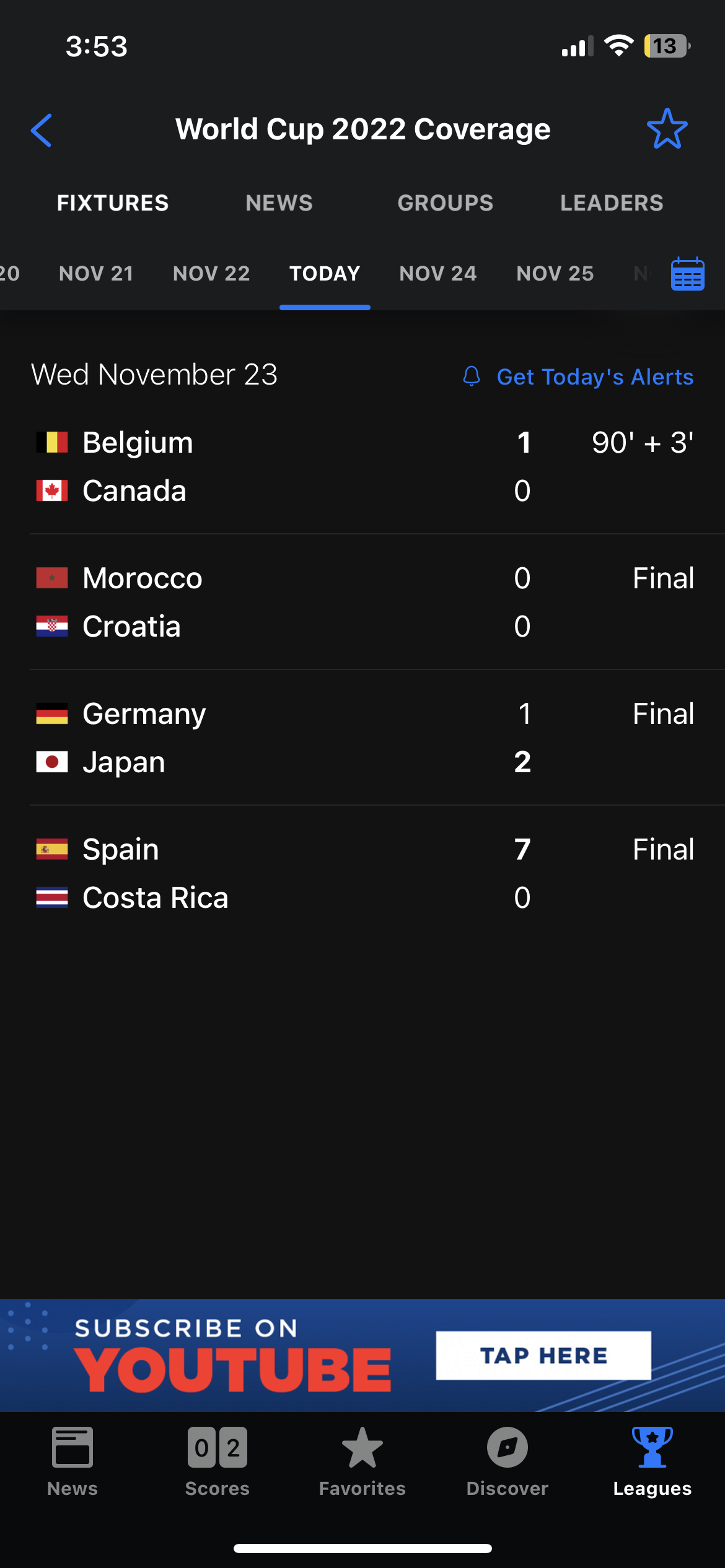View fixtures for NOV 25
Viewport: 725px width, 1568px height.
555,274
